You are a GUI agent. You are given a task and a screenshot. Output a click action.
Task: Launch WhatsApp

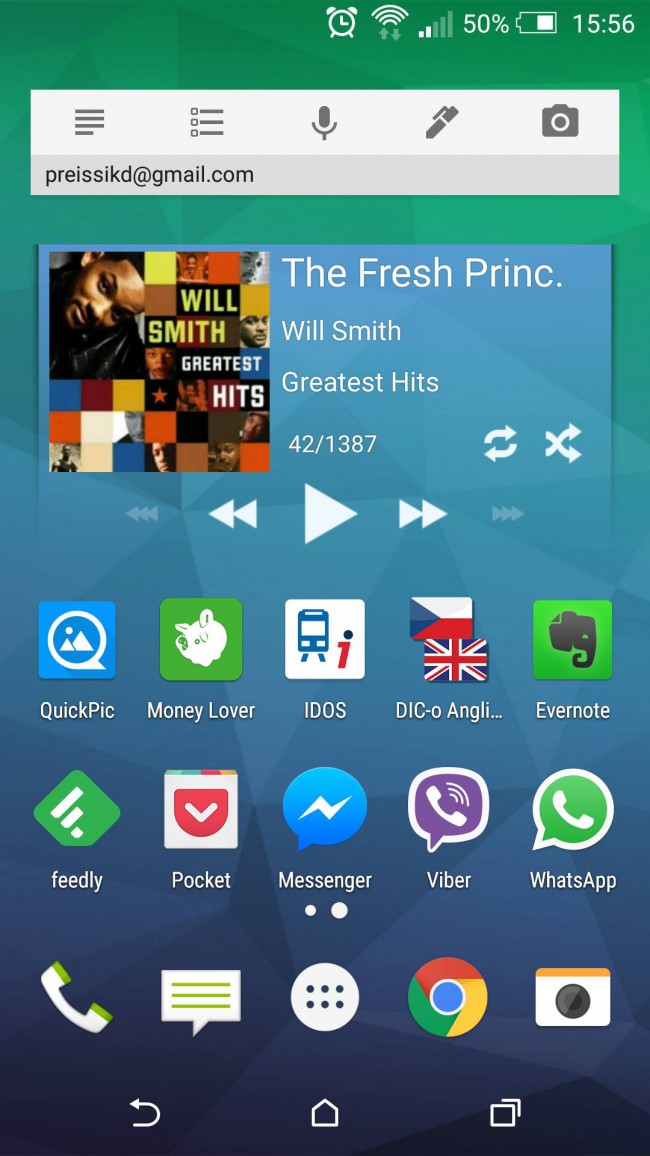click(572, 809)
